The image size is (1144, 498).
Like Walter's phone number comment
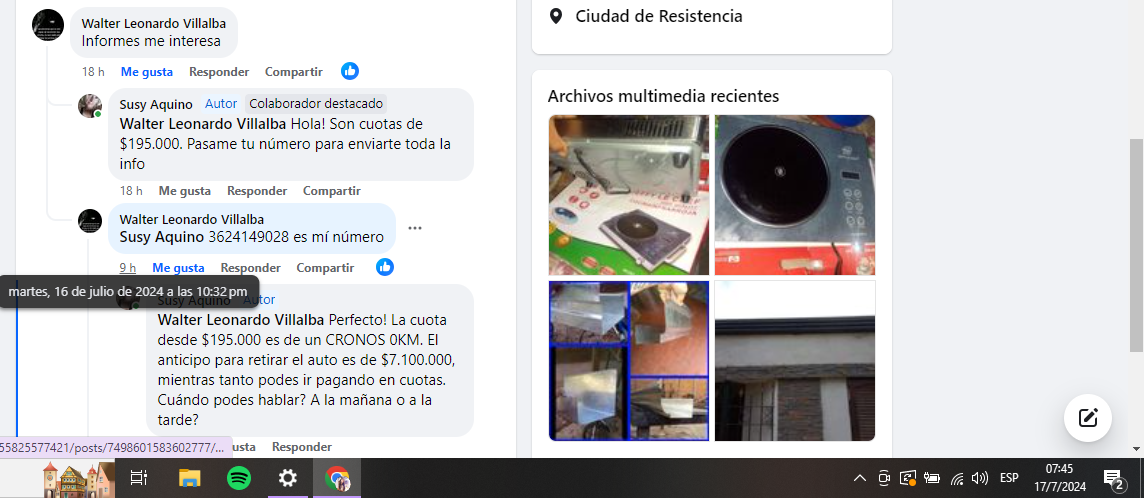coord(178,268)
